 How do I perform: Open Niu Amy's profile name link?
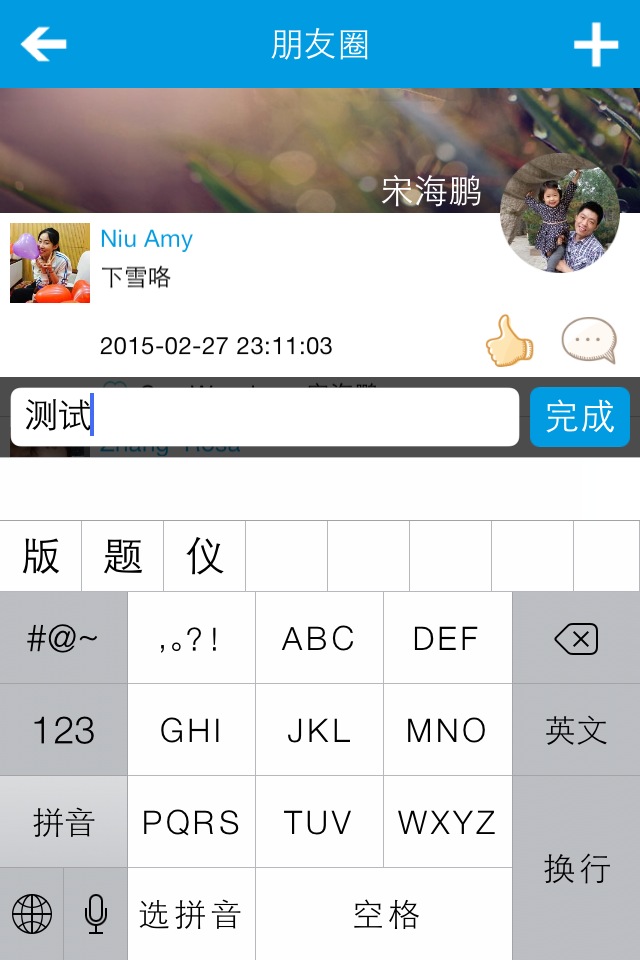tap(146, 239)
